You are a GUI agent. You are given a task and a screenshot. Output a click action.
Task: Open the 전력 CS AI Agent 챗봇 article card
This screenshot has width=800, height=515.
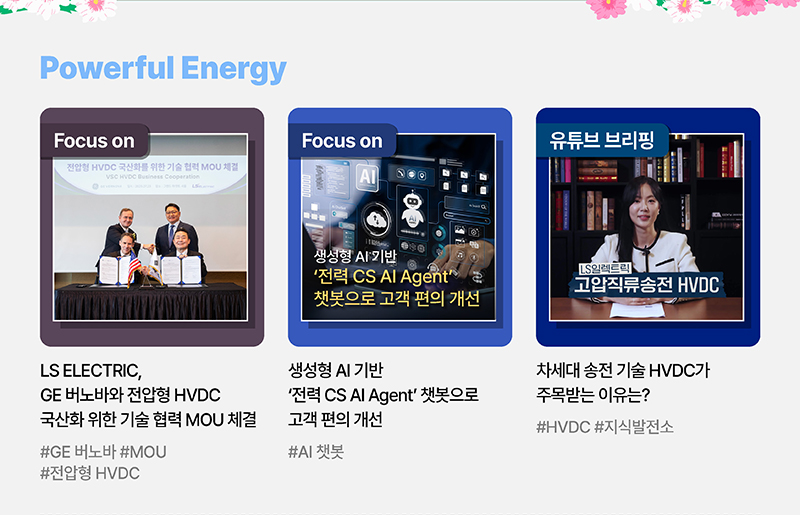[x=399, y=228]
